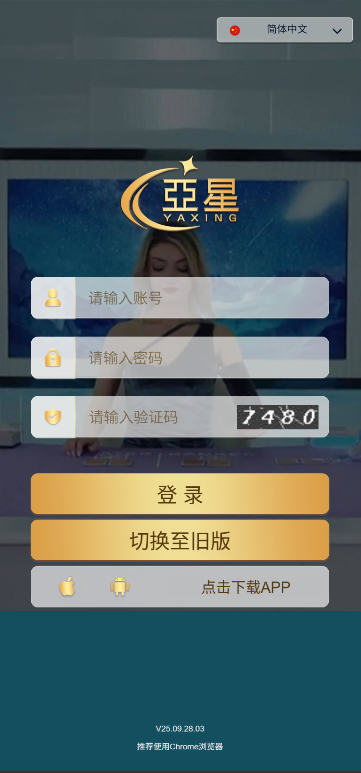Open the 简体中文 language dropdown
This screenshot has height=773, width=361.
285,30
